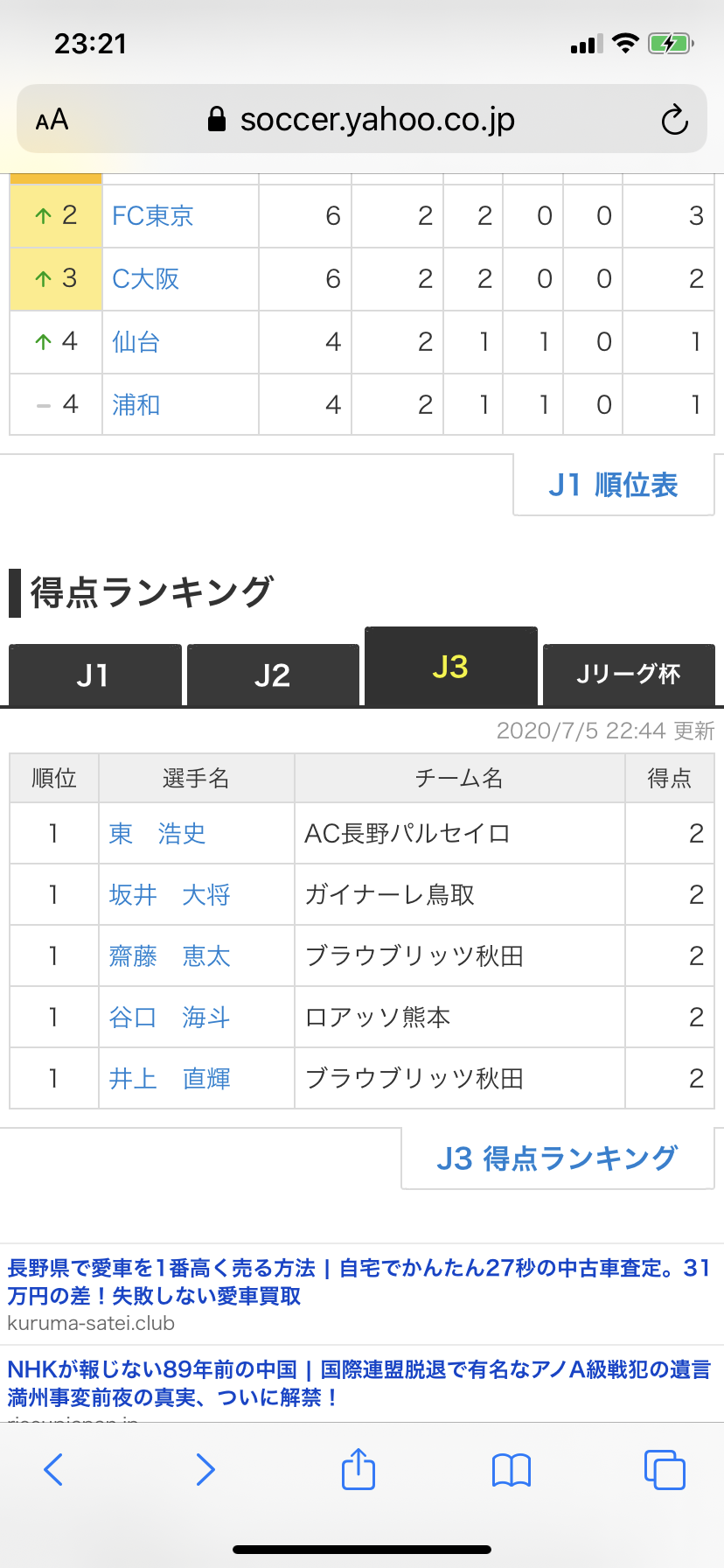The height and width of the screenshot is (1568, 724).
Task: Switch to the J1 scoring tab
Action: 94,675
